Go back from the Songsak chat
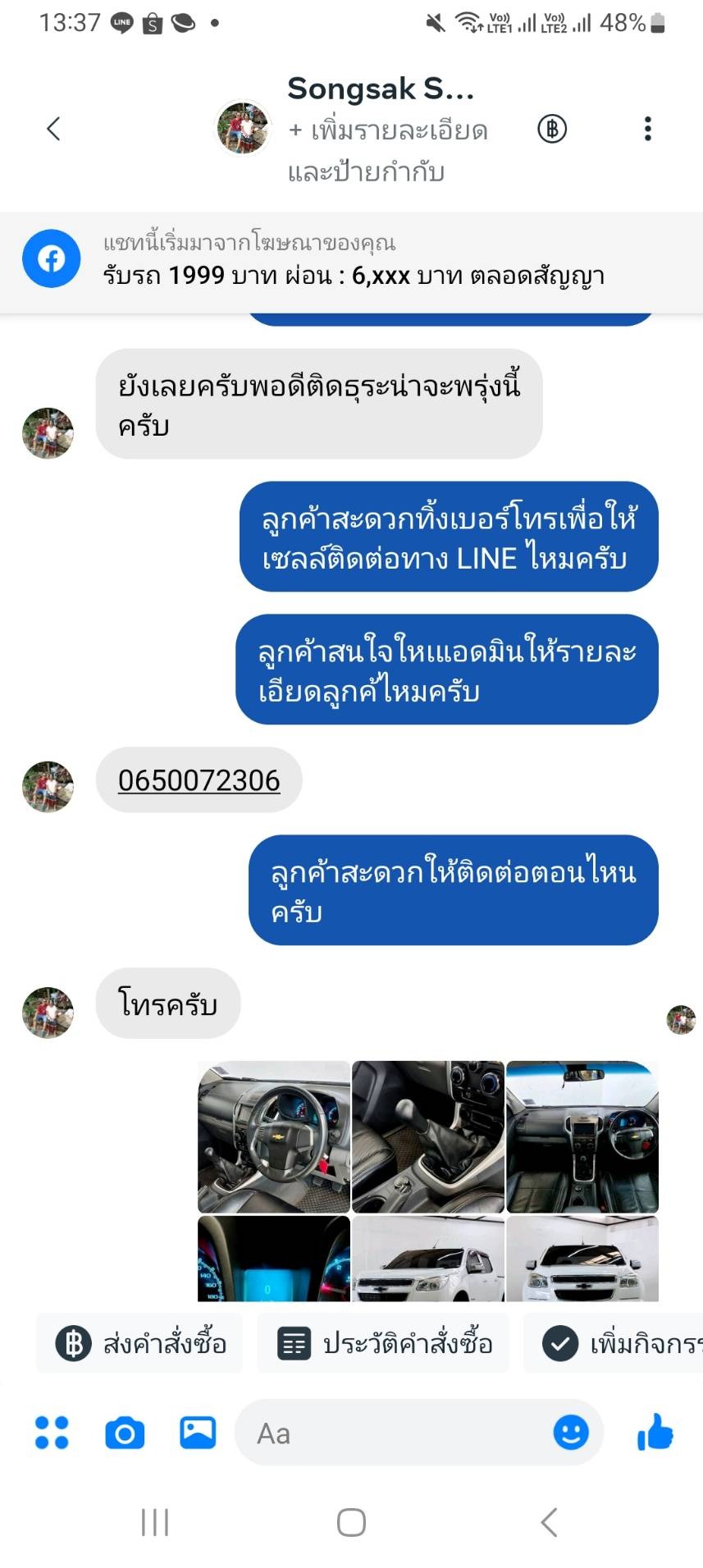Screen dimensions: 703x1568 point(53,129)
